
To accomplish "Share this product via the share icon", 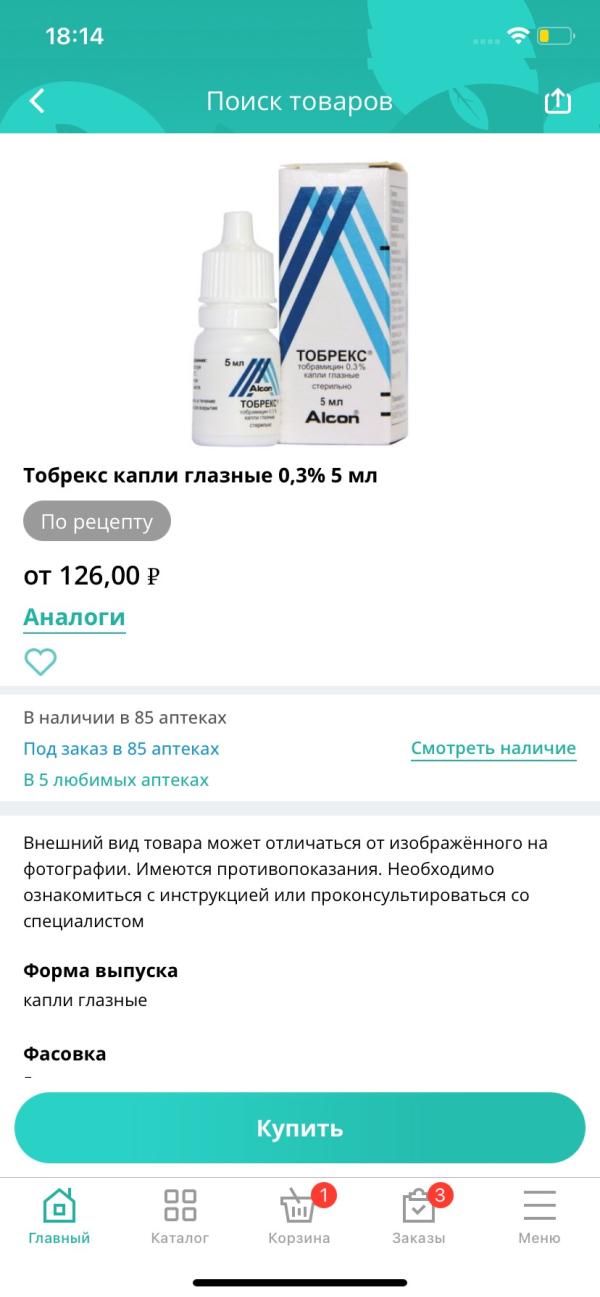I will [x=557, y=100].
